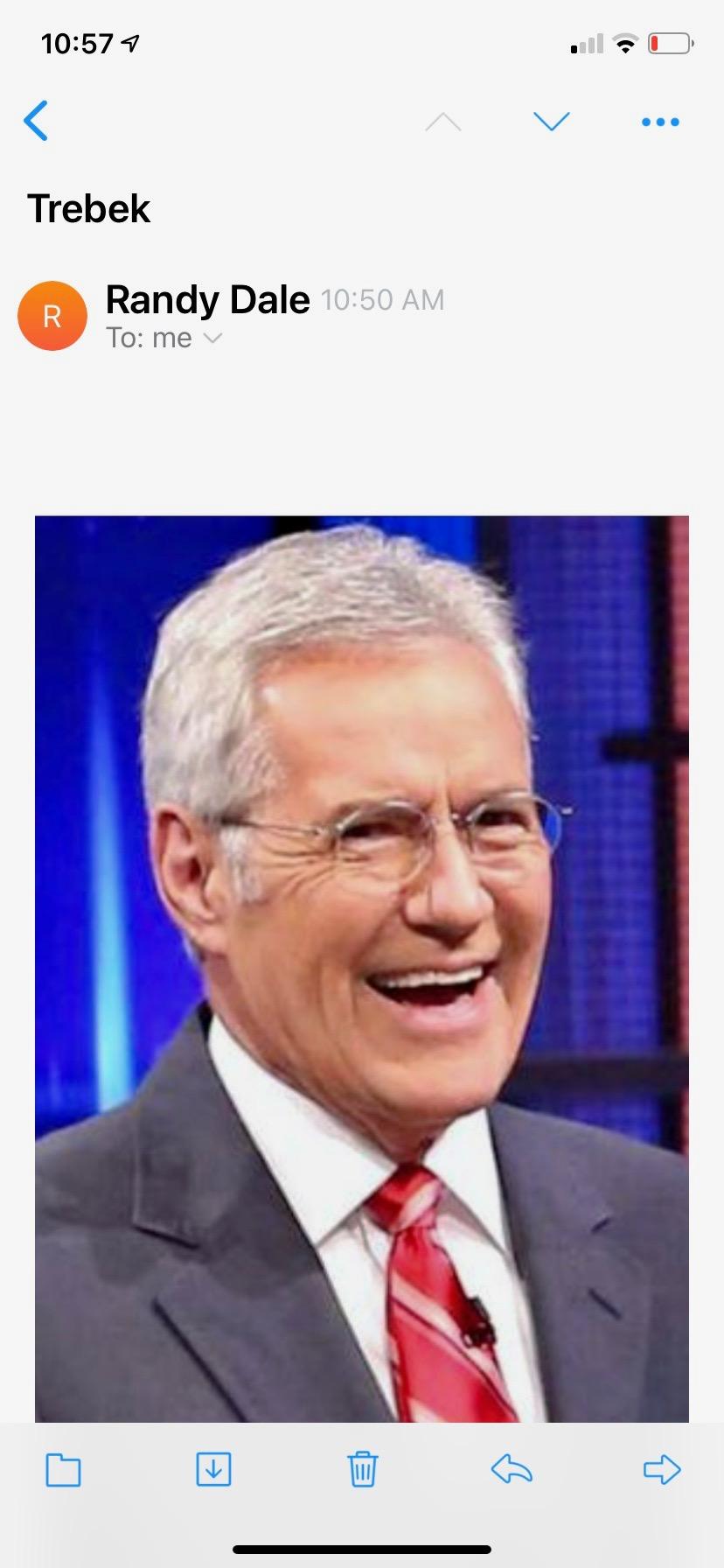Archive this email
724x1568 pixels.
click(x=213, y=1469)
